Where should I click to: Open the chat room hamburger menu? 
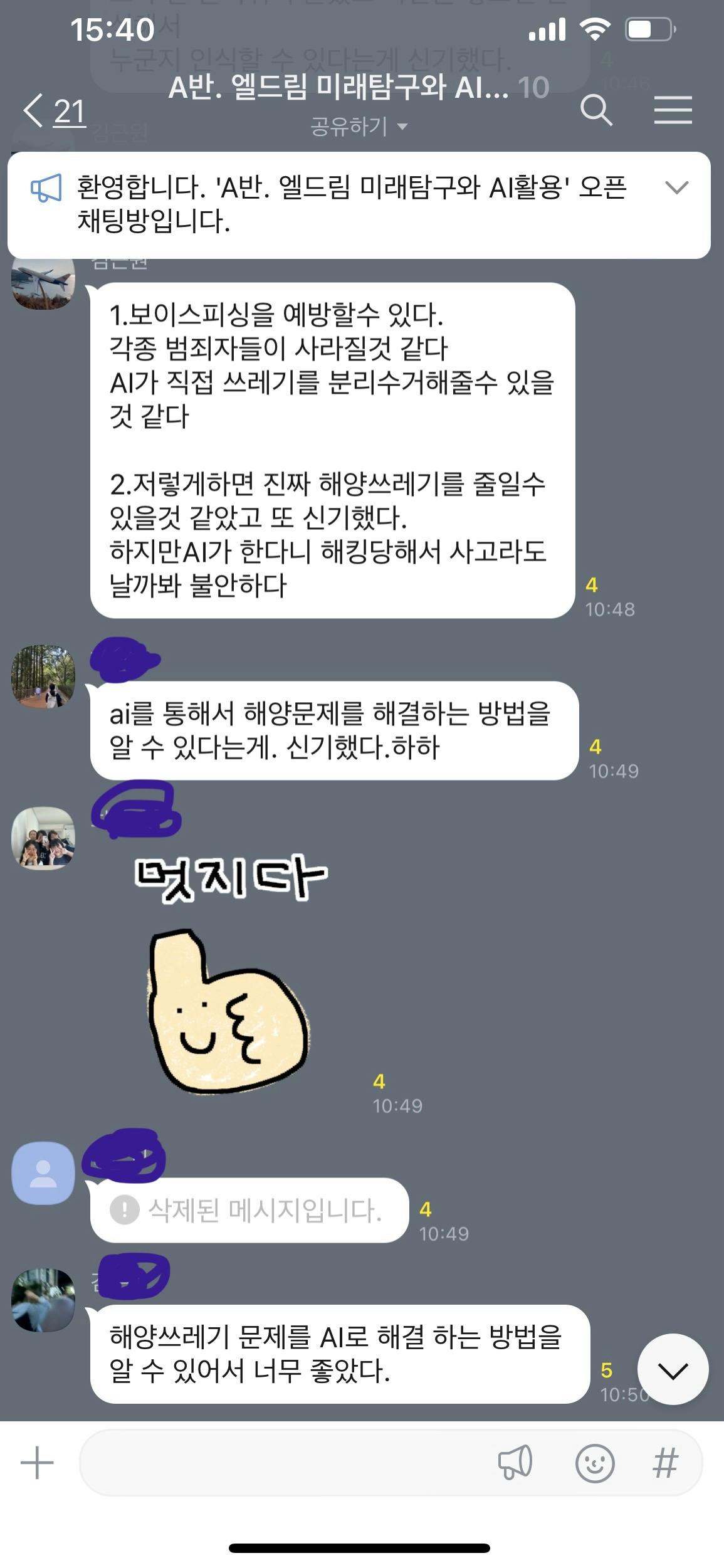click(673, 110)
